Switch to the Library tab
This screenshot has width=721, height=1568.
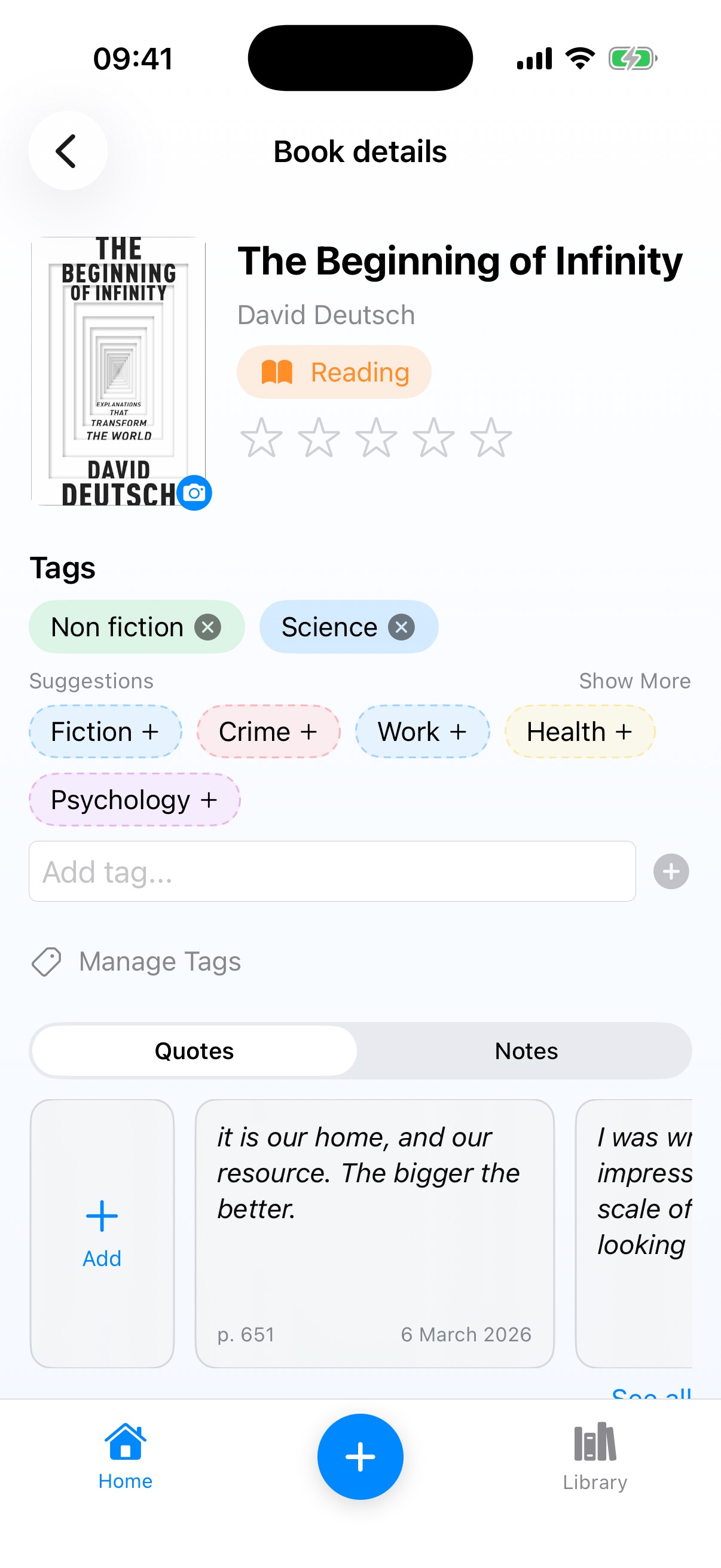point(594,1456)
